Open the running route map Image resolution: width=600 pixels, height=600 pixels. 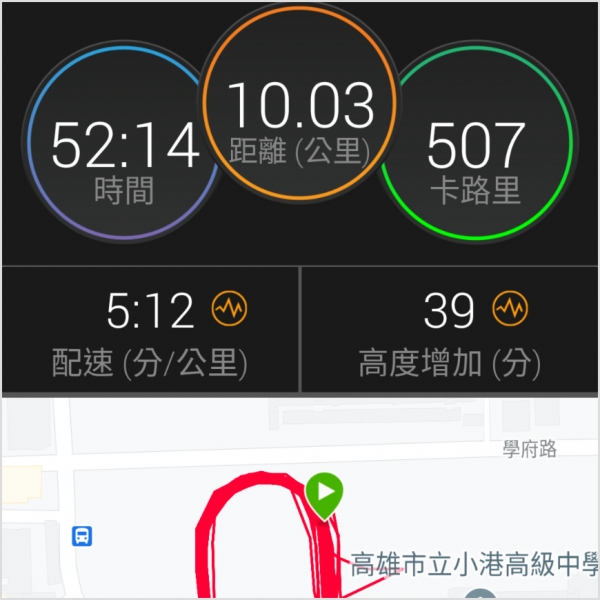[300, 500]
